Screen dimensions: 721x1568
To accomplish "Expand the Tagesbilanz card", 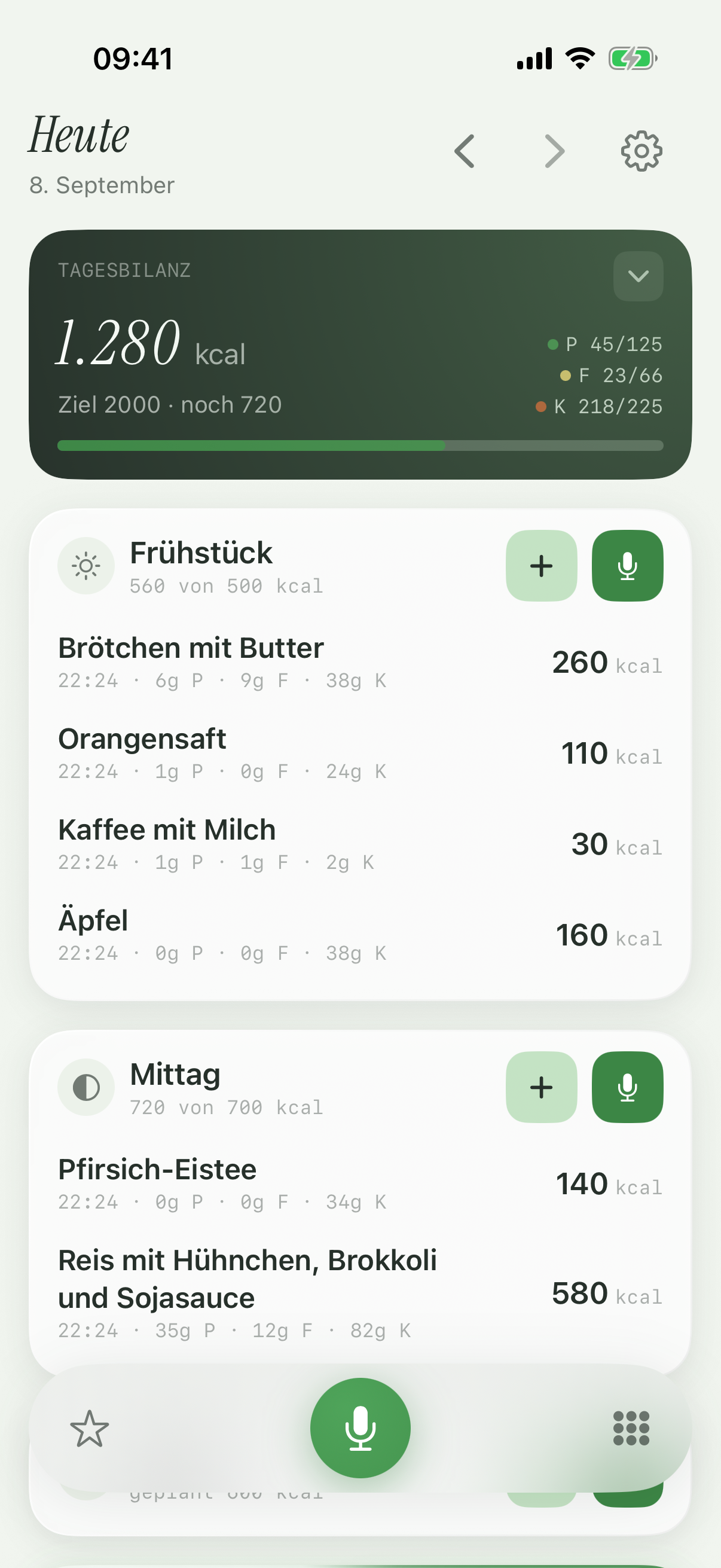I will (638, 276).
